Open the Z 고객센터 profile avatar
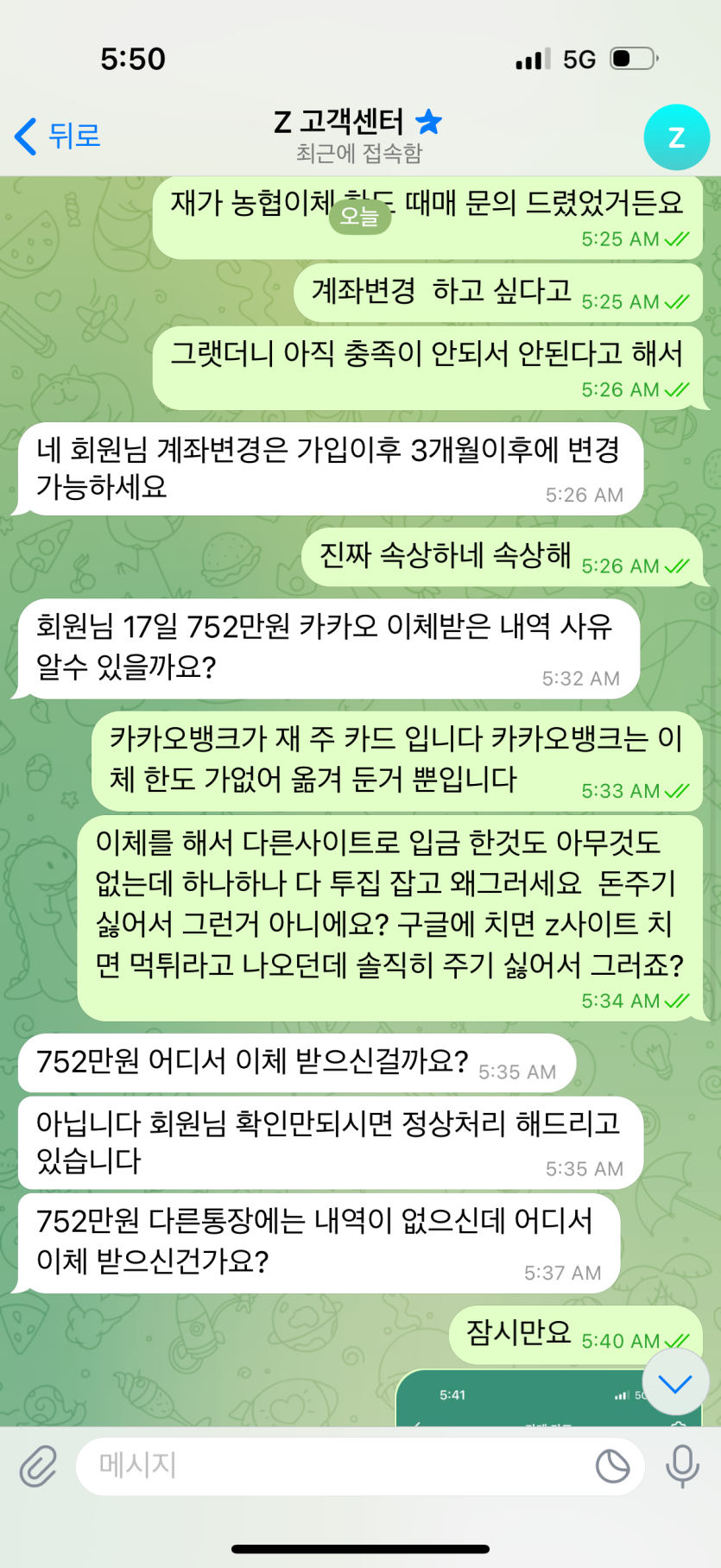Screen dimensions: 721x1568 676,137
